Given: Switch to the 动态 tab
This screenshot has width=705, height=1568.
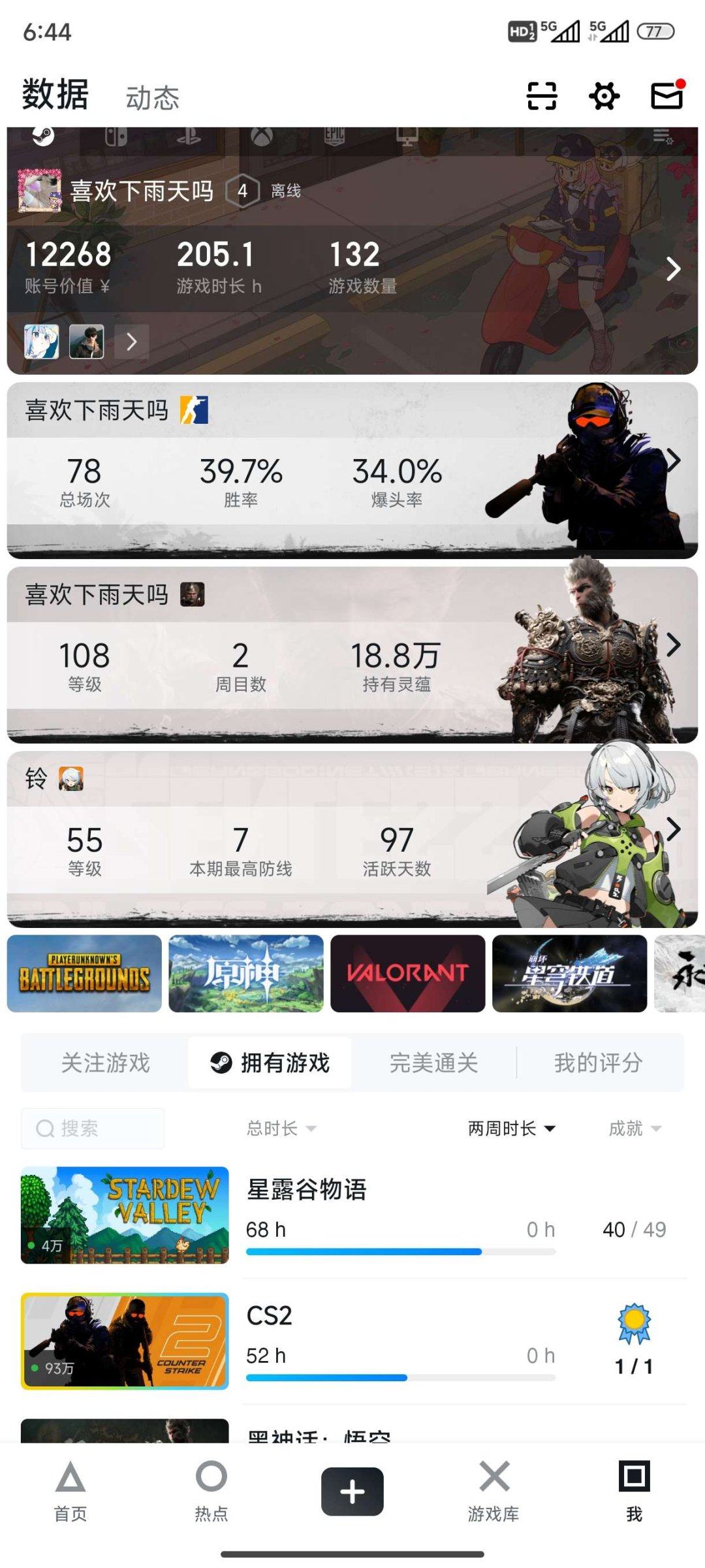Looking at the screenshot, I should (152, 98).
